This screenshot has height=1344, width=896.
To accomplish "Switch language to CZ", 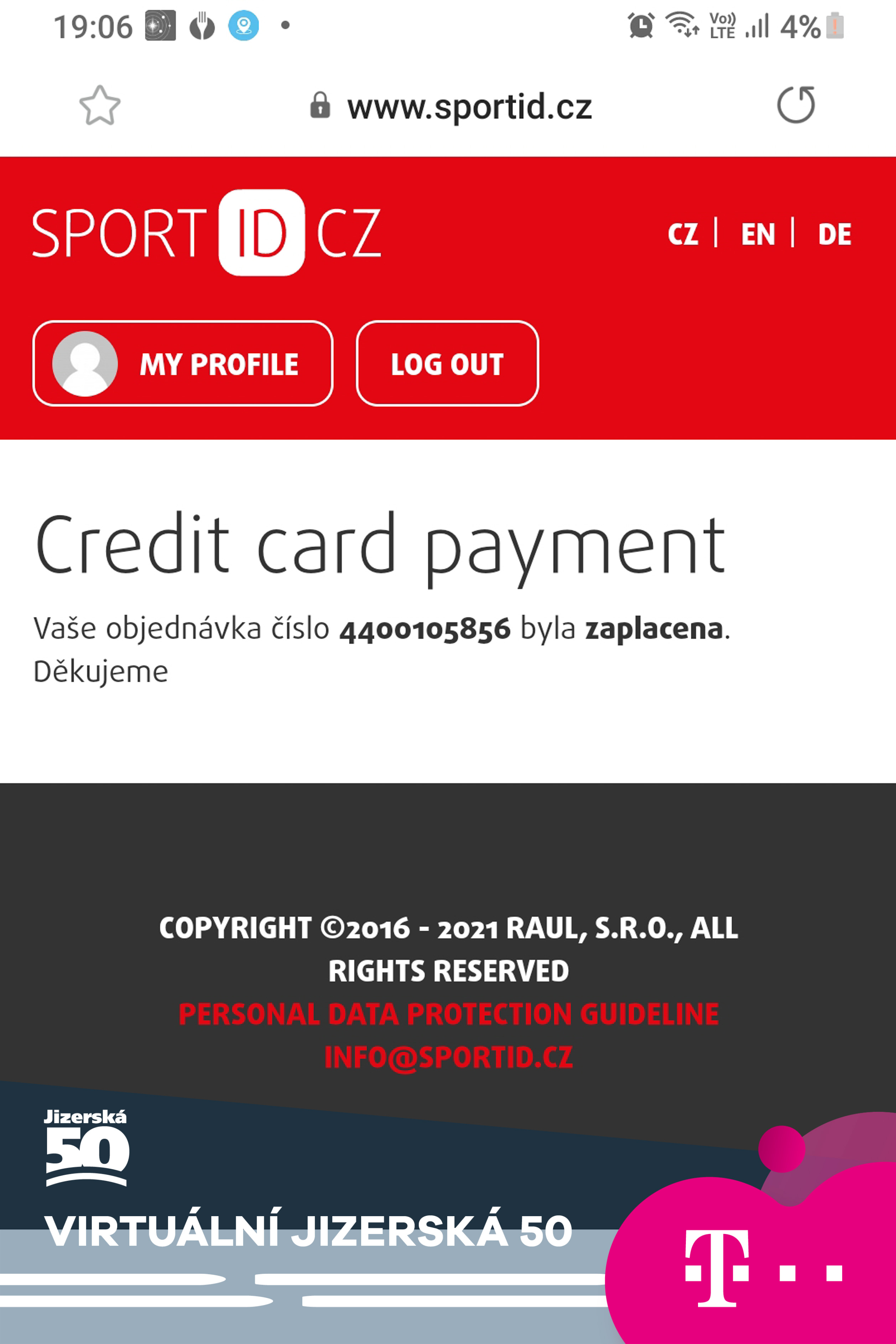I will (x=683, y=234).
